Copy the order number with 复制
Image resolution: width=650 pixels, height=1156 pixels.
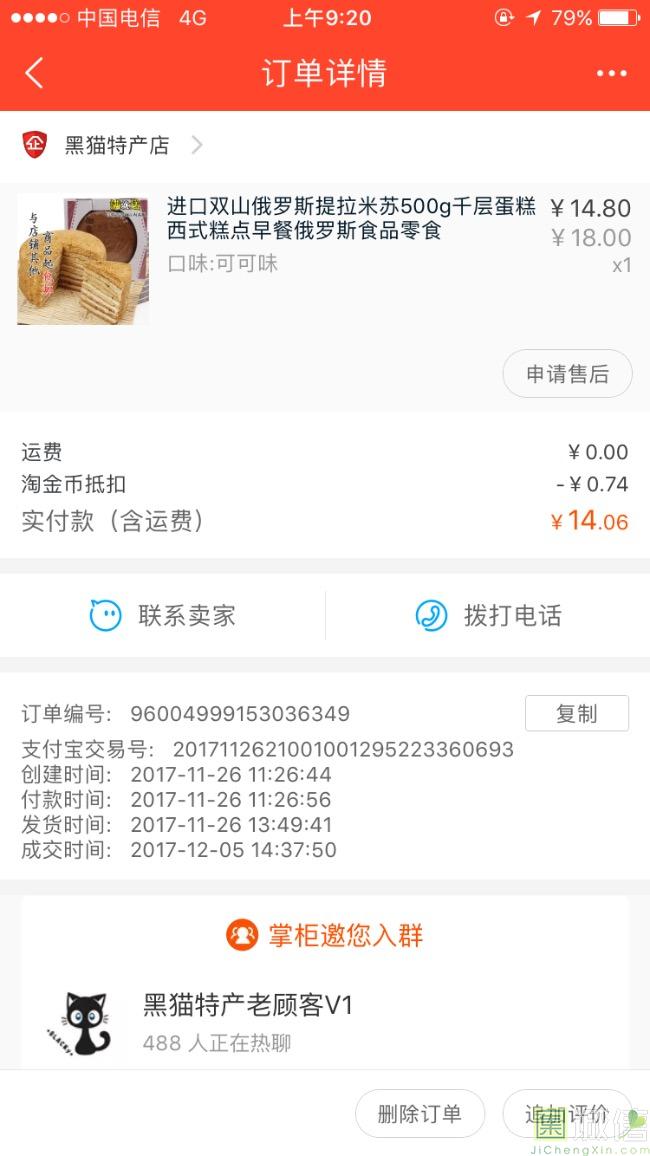point(576,713)
